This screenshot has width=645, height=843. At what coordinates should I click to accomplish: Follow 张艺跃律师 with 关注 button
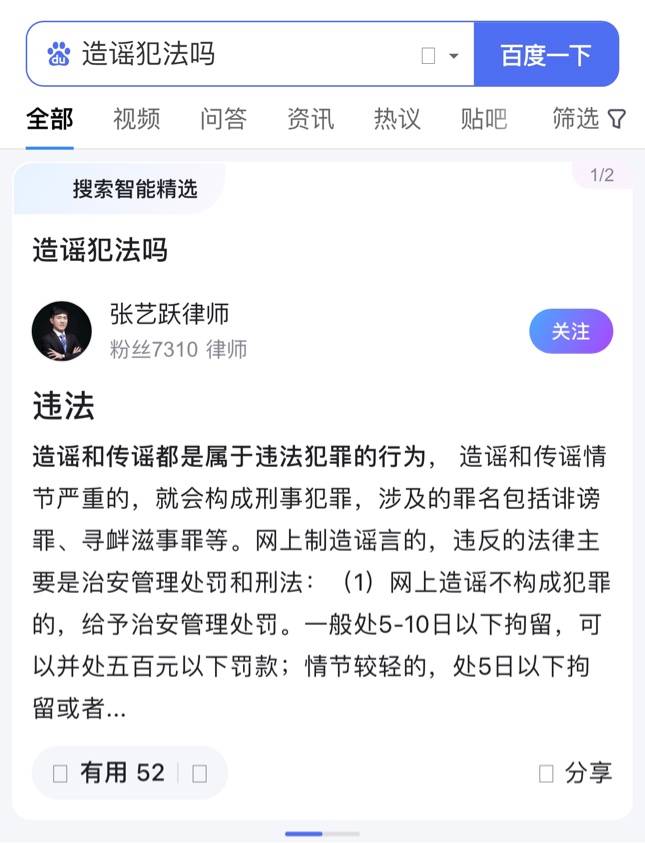pos(570,331)
